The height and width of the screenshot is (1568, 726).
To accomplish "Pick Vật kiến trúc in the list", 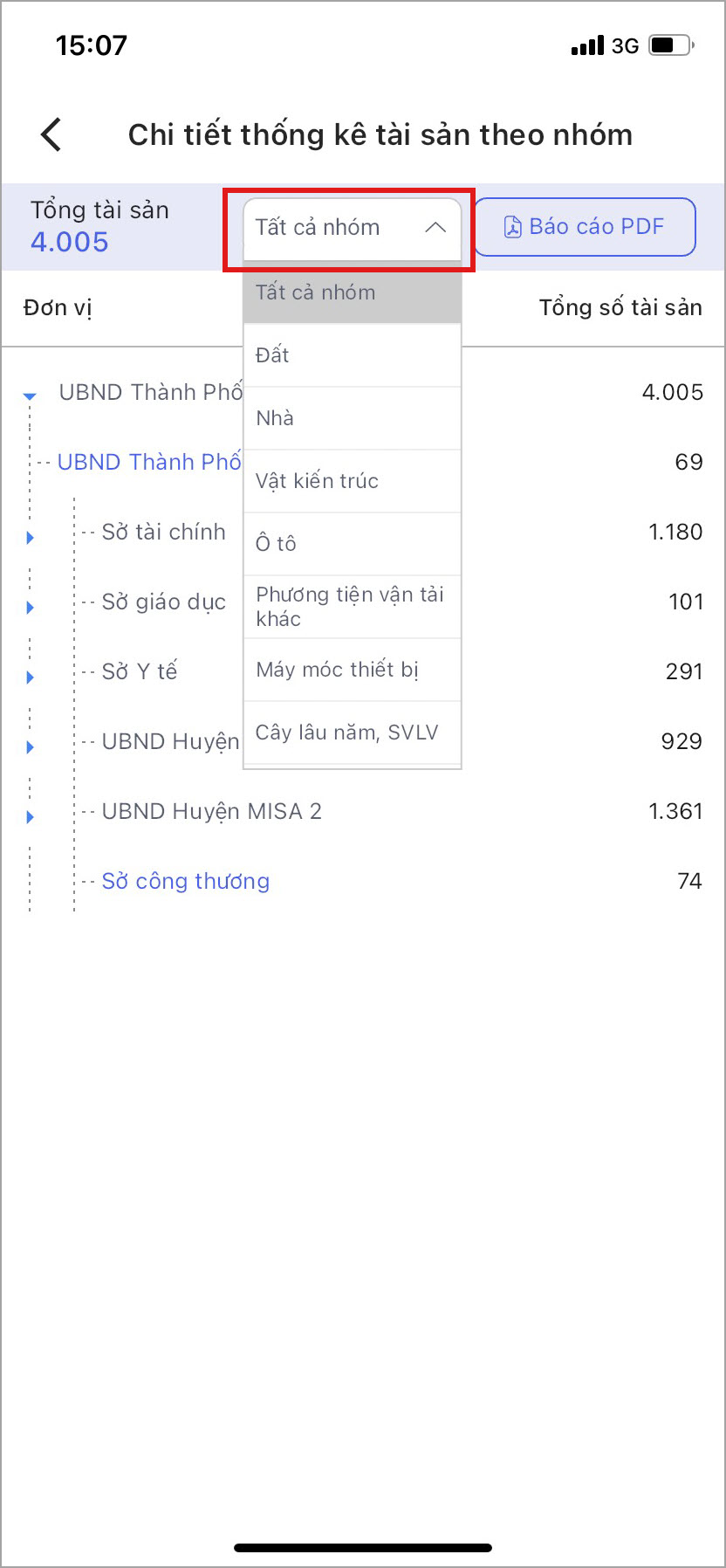I will [x=352, y=481].
